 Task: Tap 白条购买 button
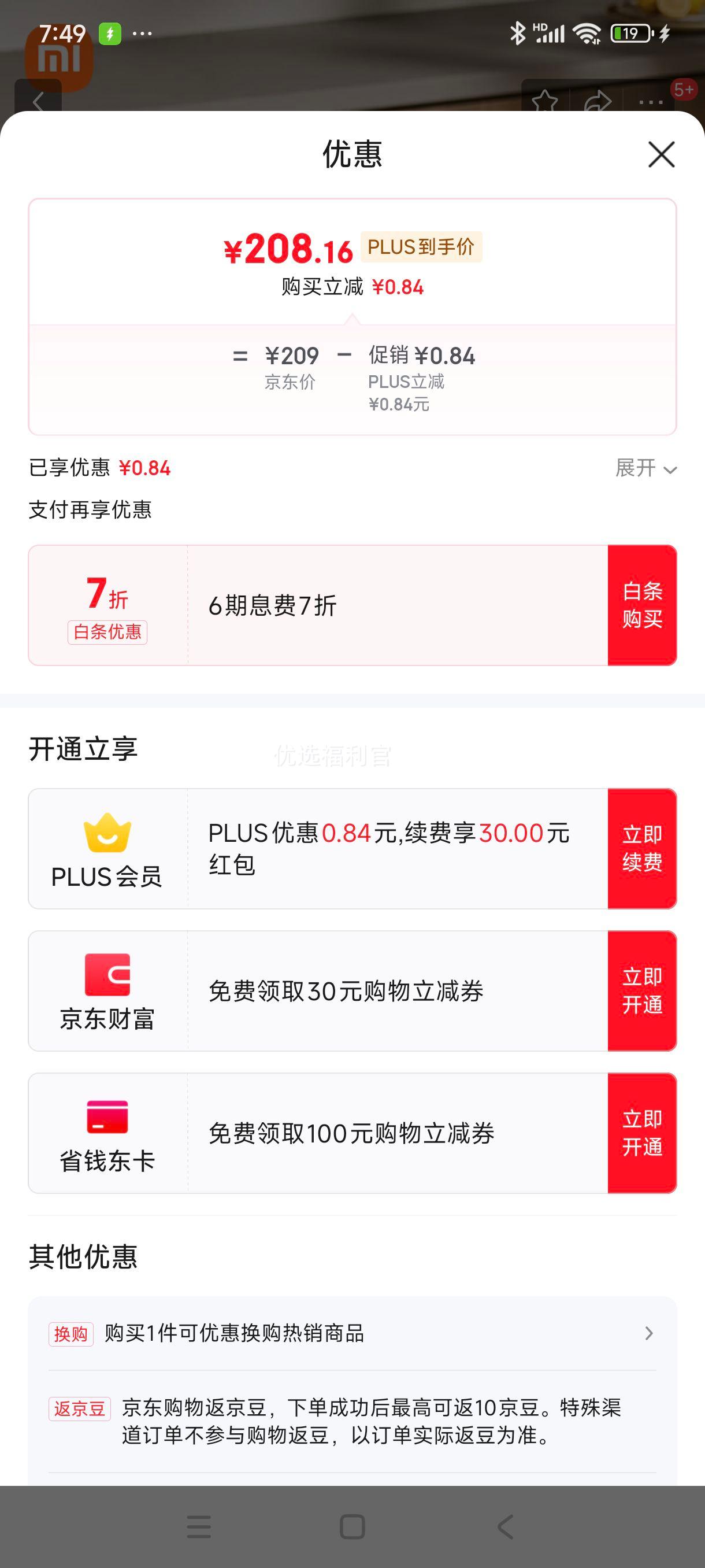point(642,605)
